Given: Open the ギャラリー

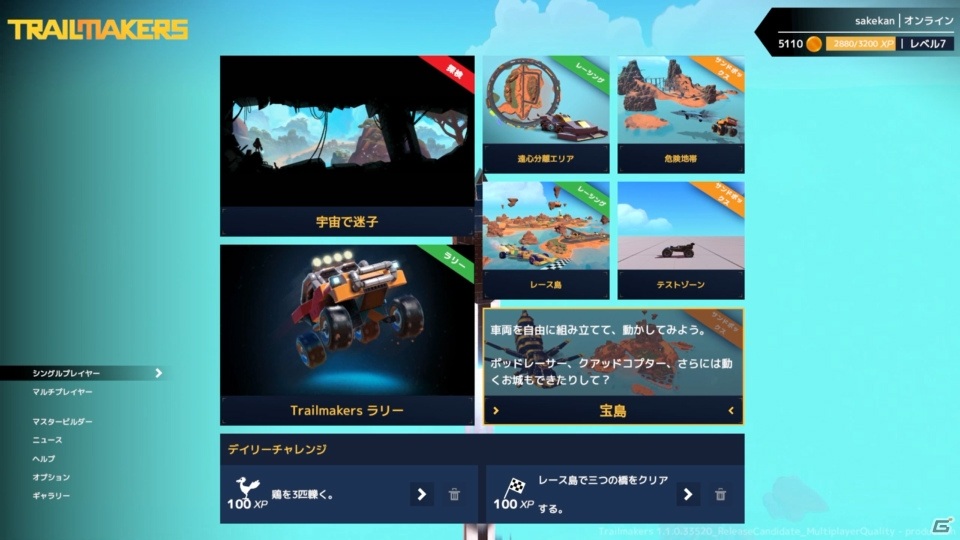Looking at the screenshot, I should point(51,496).
